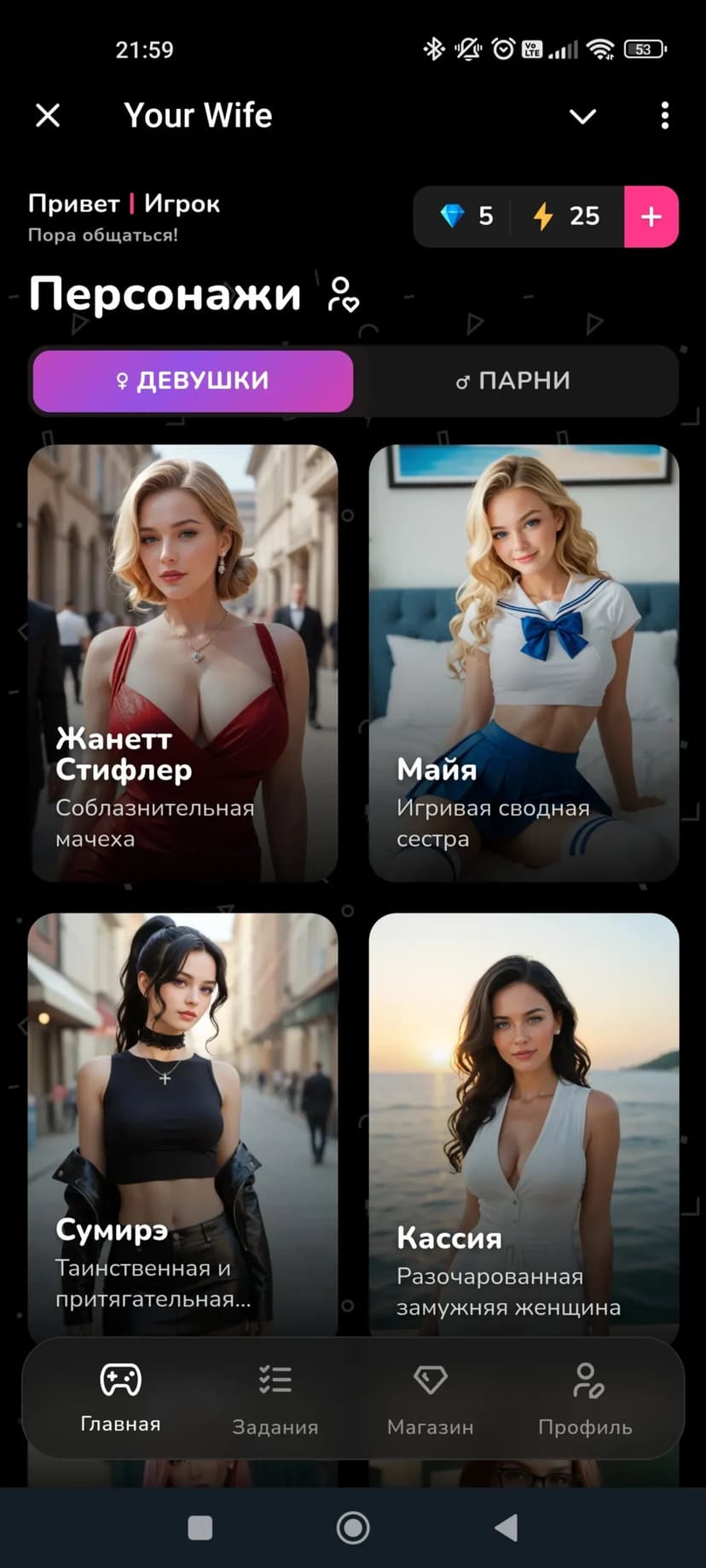
Task: Choose the Сумирэ character card
Action: pyautogui.click(x=182, y=1123)
